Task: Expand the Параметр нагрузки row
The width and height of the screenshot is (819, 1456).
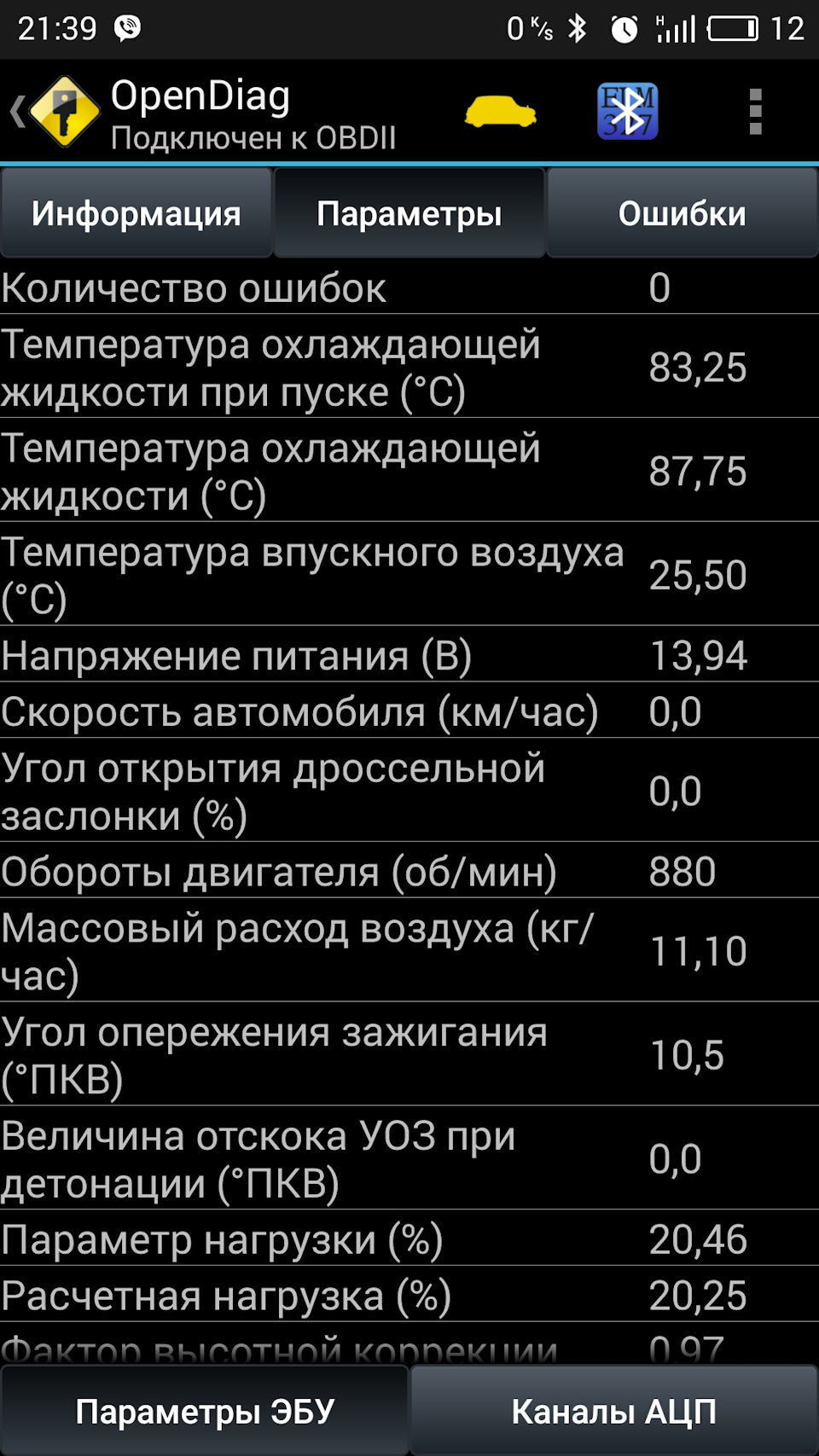Action: (x=341, y=1241)
